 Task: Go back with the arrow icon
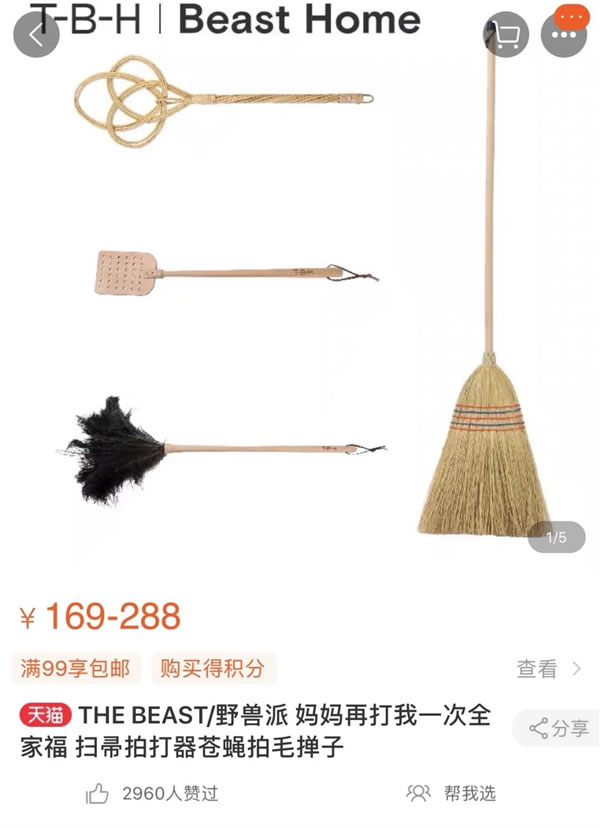coord(36,35)
